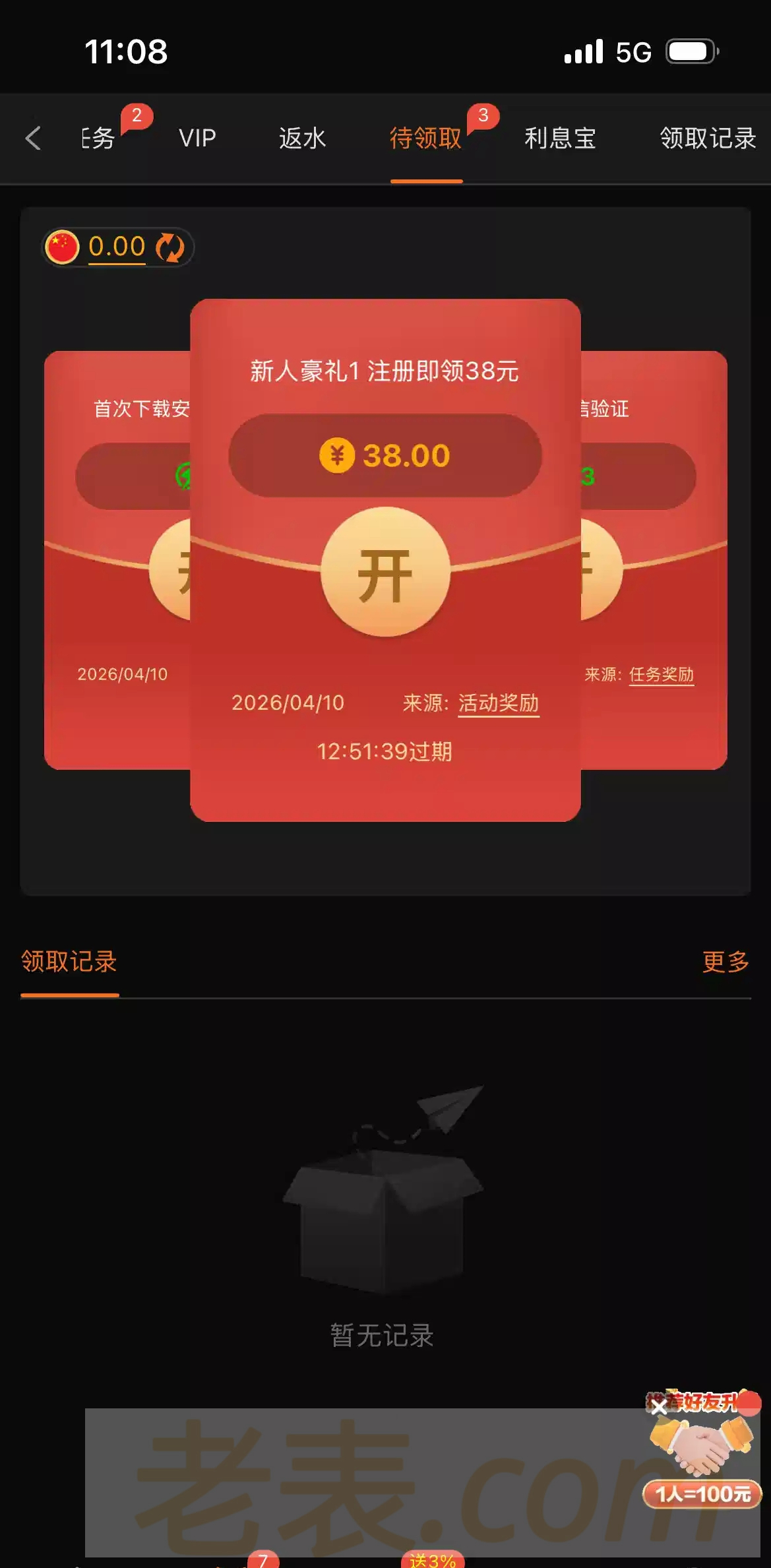This screenshot has width=771, height=1568.
Task: Switch to the top 领取记录 tab
Action: point(707,139)
